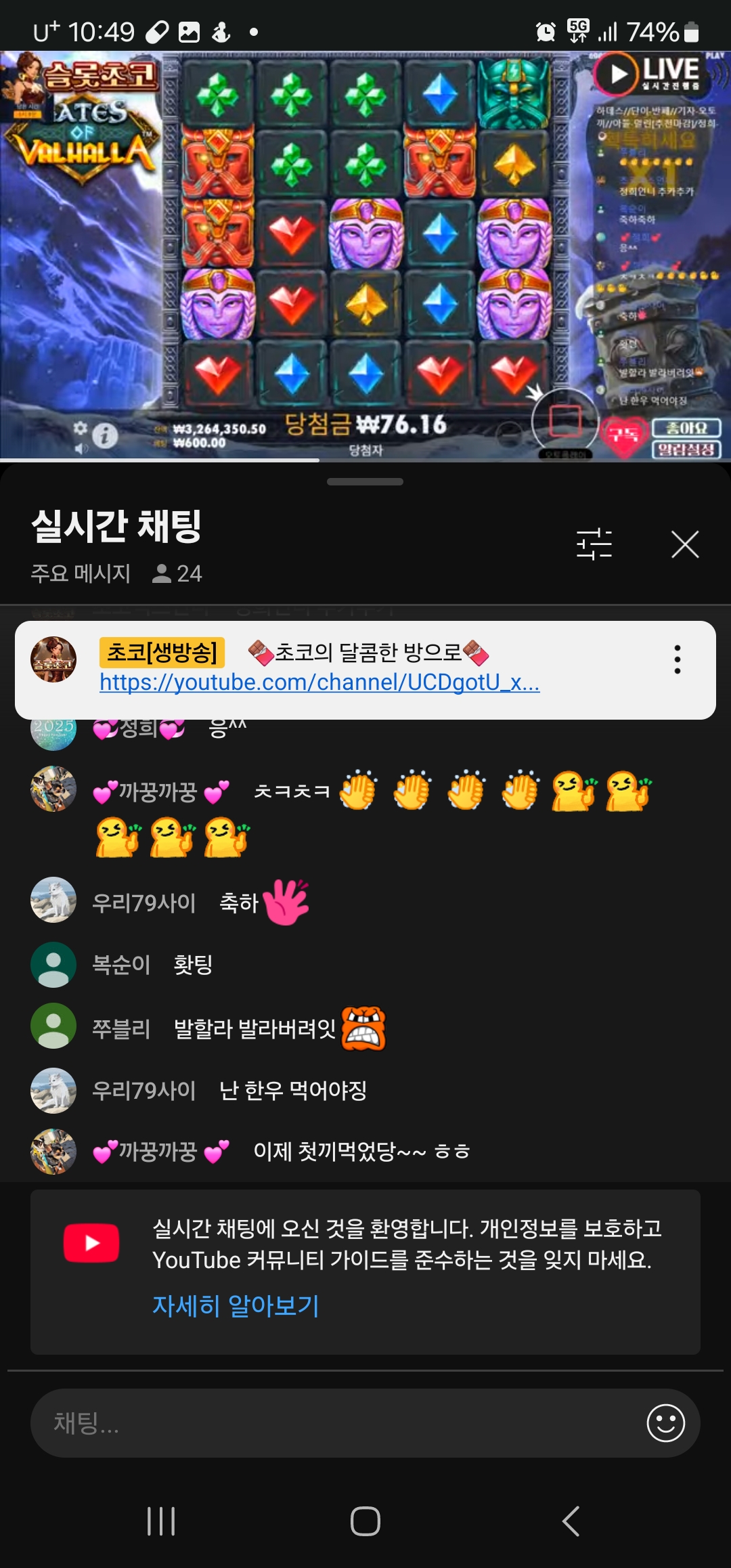Image resolution: width=731 pixels, height=1568 pixels.
Task: Open the YouTube channel link in pinned message
Action: point(319,682)
